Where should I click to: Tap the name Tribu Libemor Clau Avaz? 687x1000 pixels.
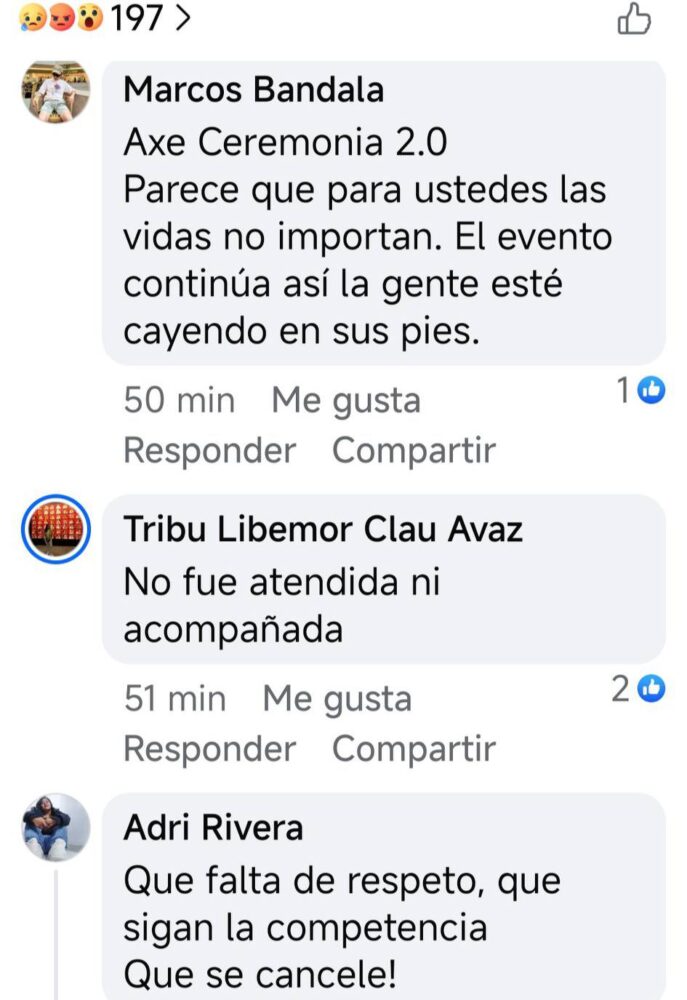(x=322, y=529)
